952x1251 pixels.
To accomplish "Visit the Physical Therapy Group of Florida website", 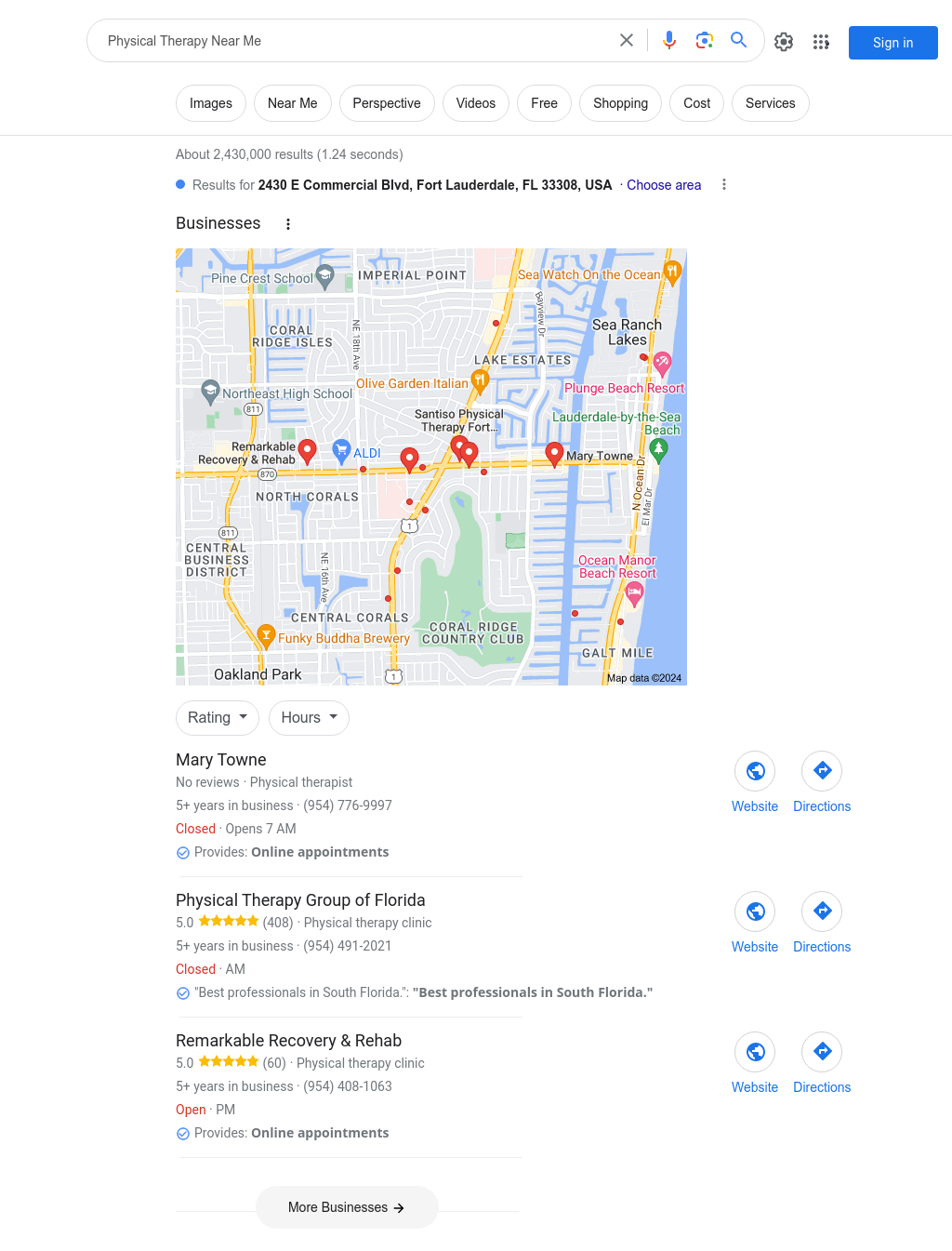I will point(755,912).
